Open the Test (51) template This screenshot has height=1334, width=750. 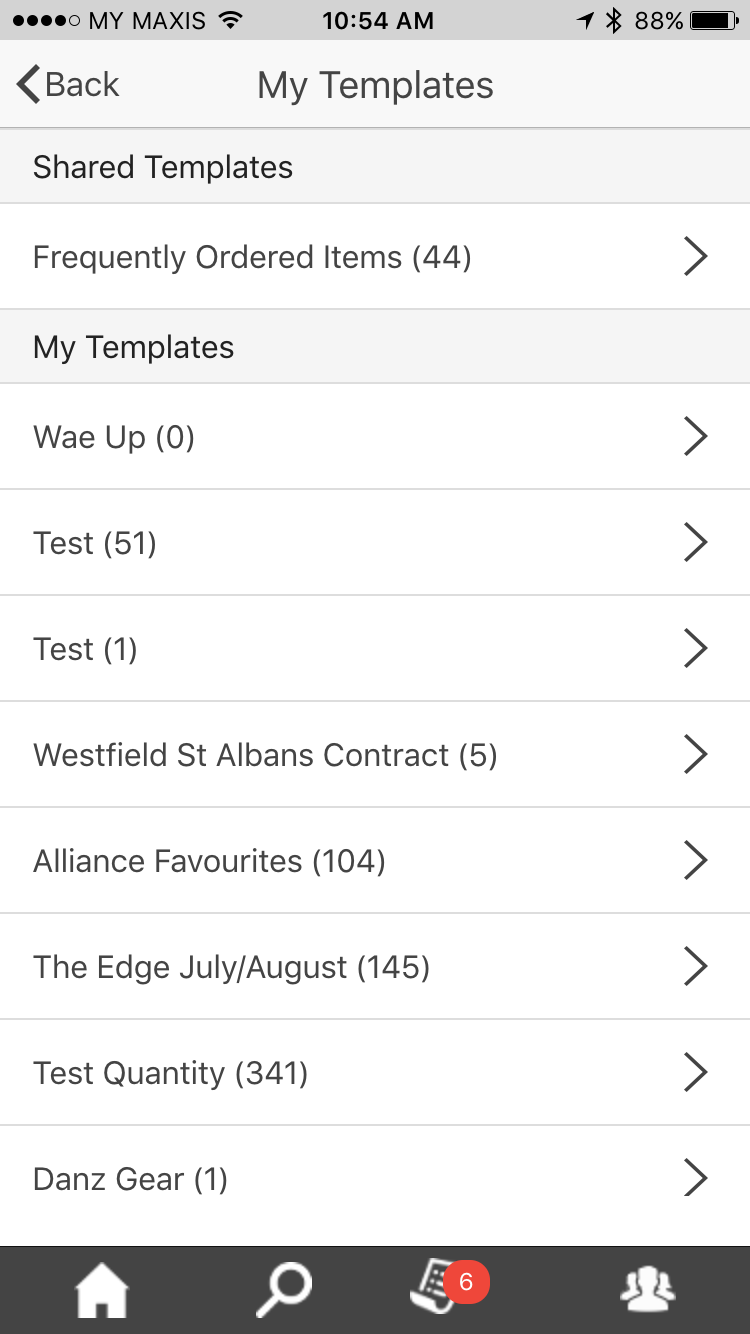[375, 543]
